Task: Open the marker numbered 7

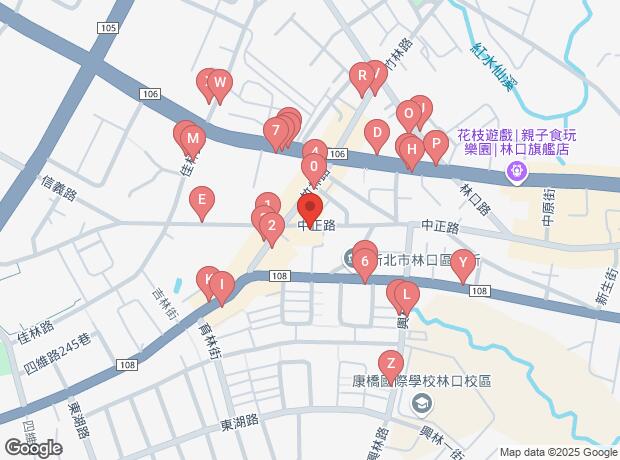Action: (274, 130)
